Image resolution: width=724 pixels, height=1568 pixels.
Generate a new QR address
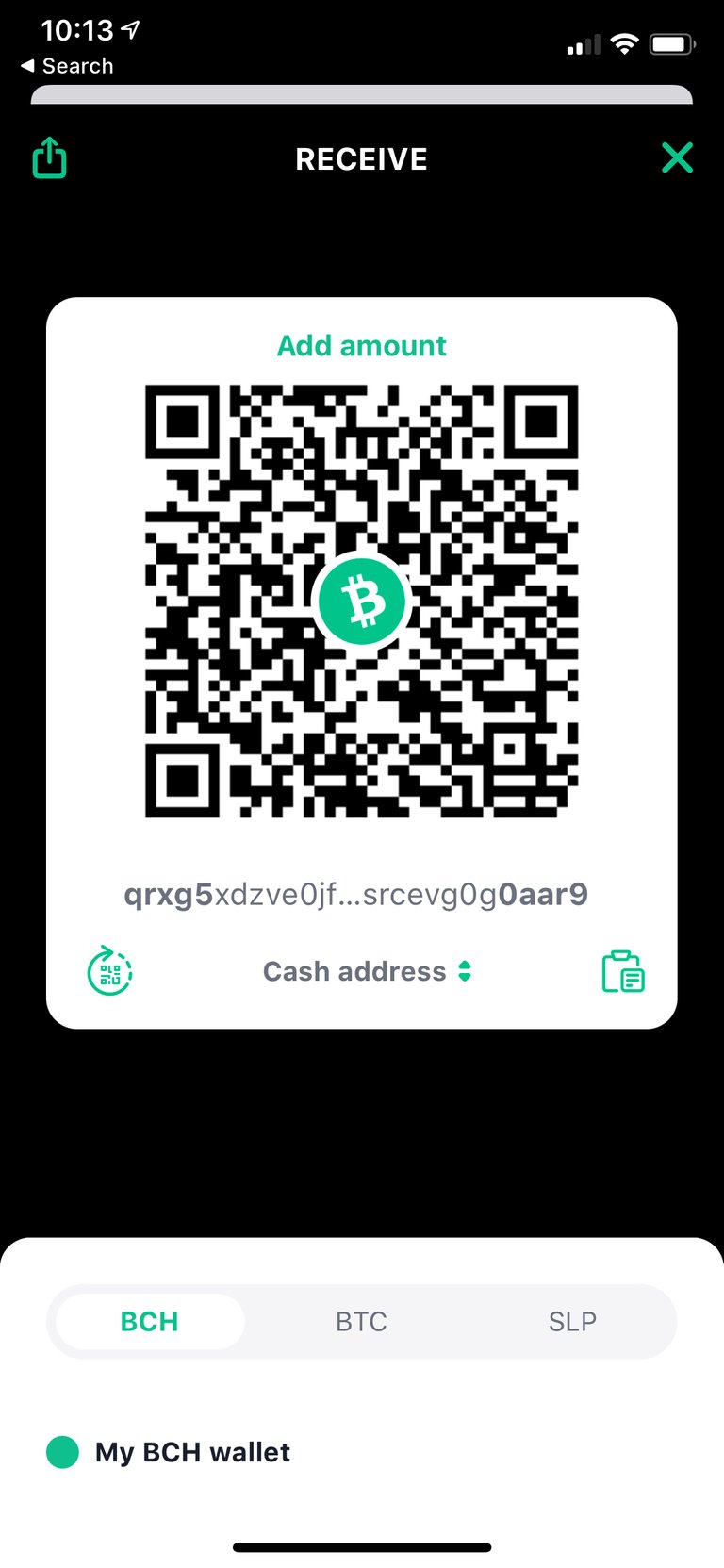(x=109, y=971)
